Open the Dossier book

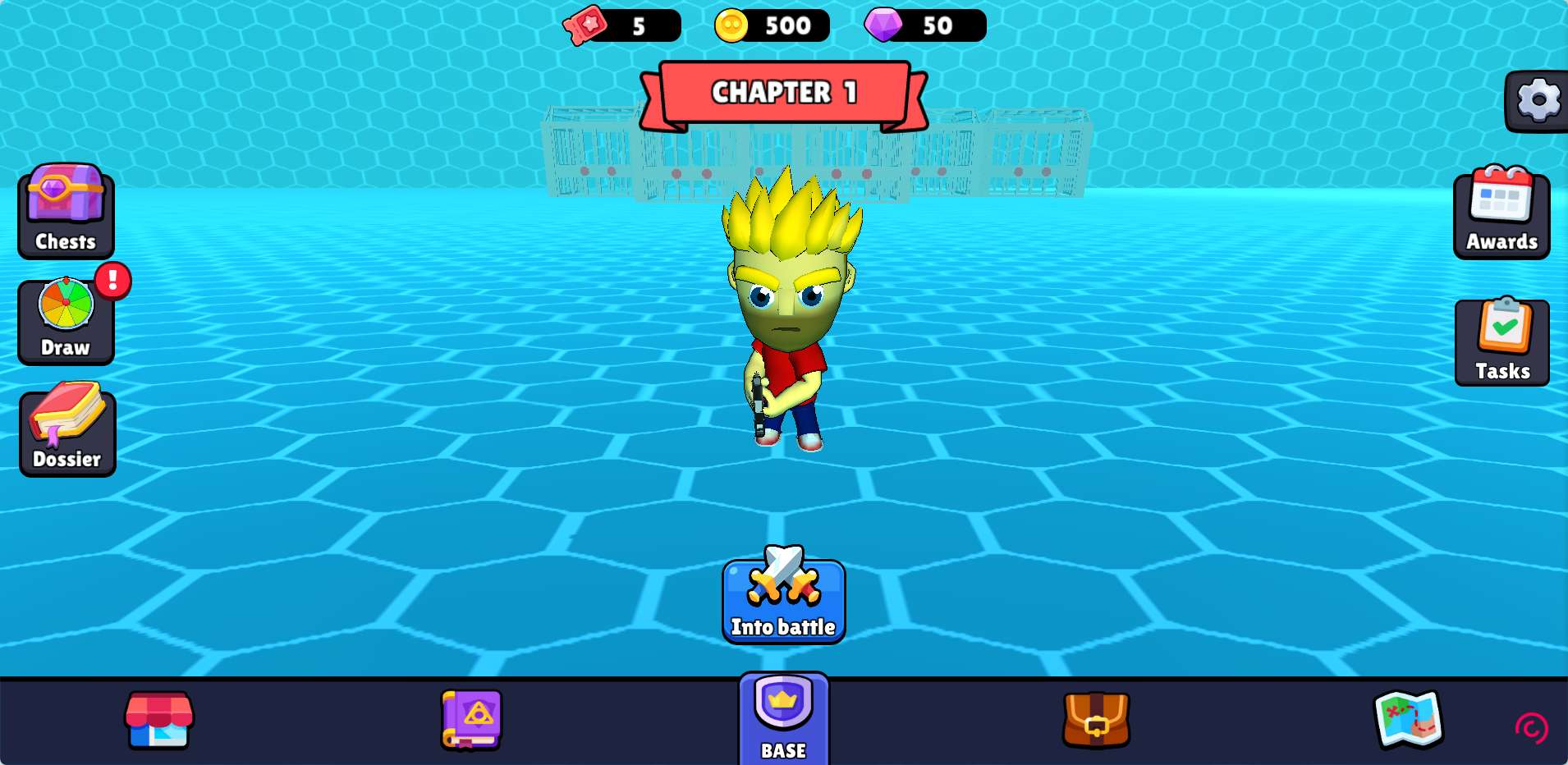tap(67, 432)
